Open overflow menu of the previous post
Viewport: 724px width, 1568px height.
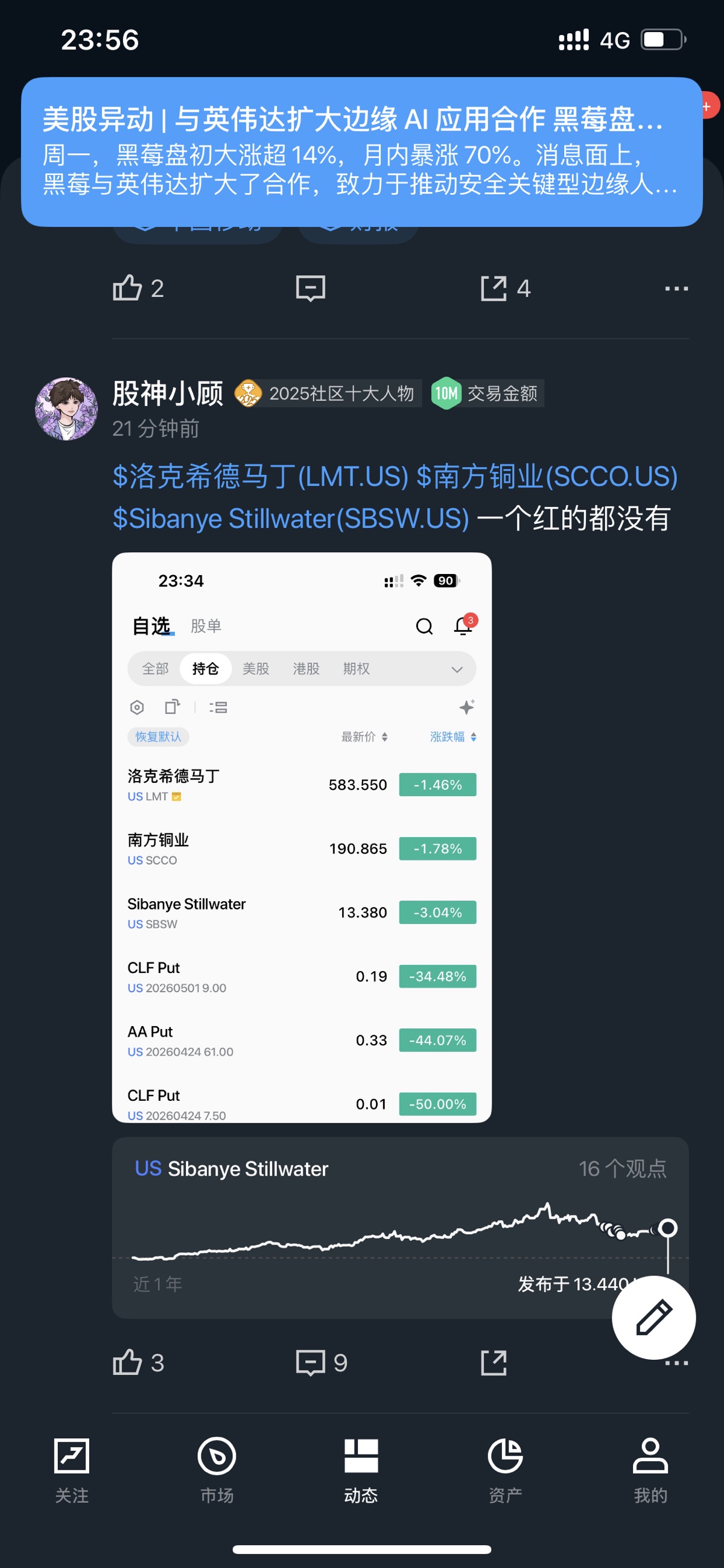676,288
